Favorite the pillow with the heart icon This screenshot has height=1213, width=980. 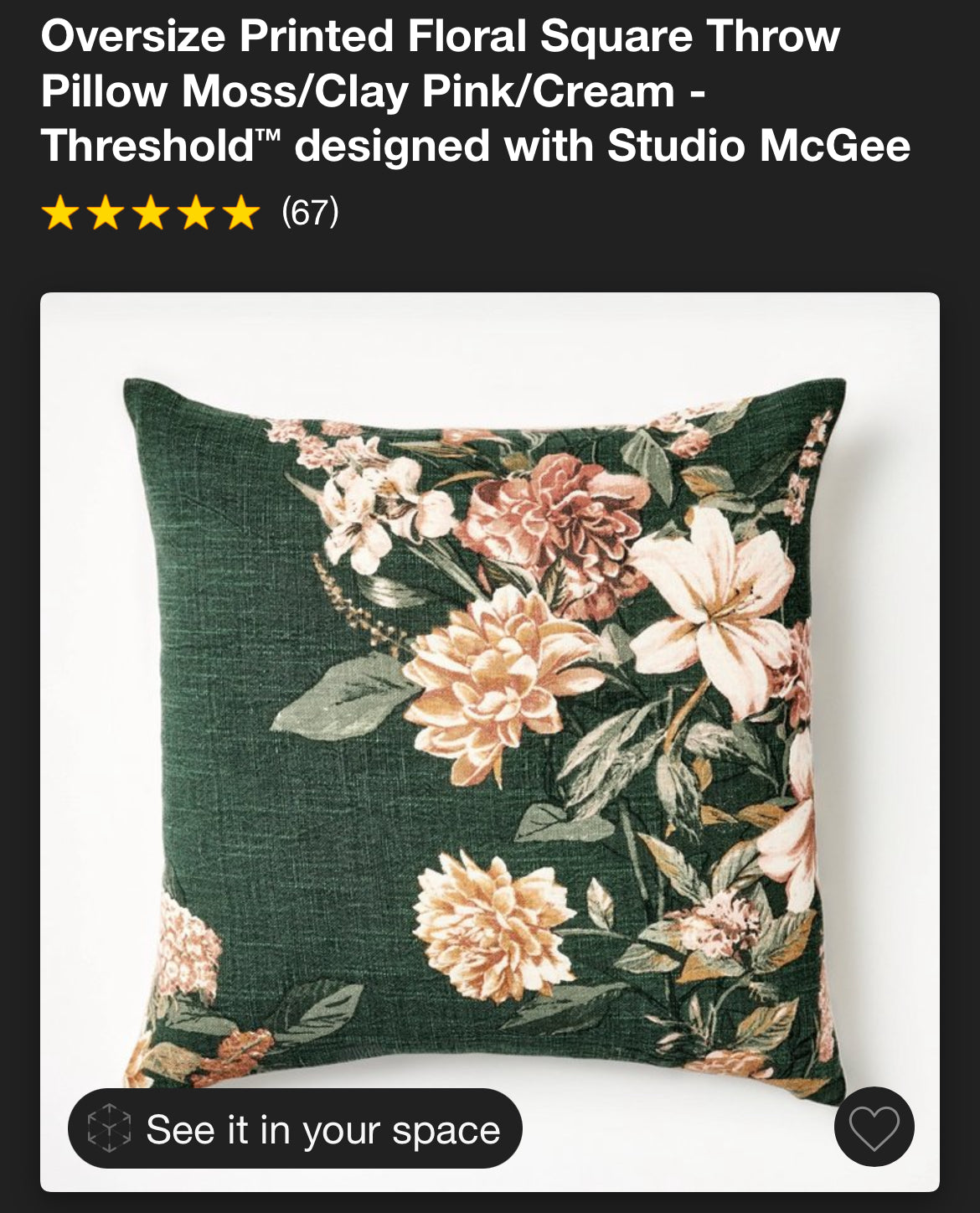coord(874,1127)
